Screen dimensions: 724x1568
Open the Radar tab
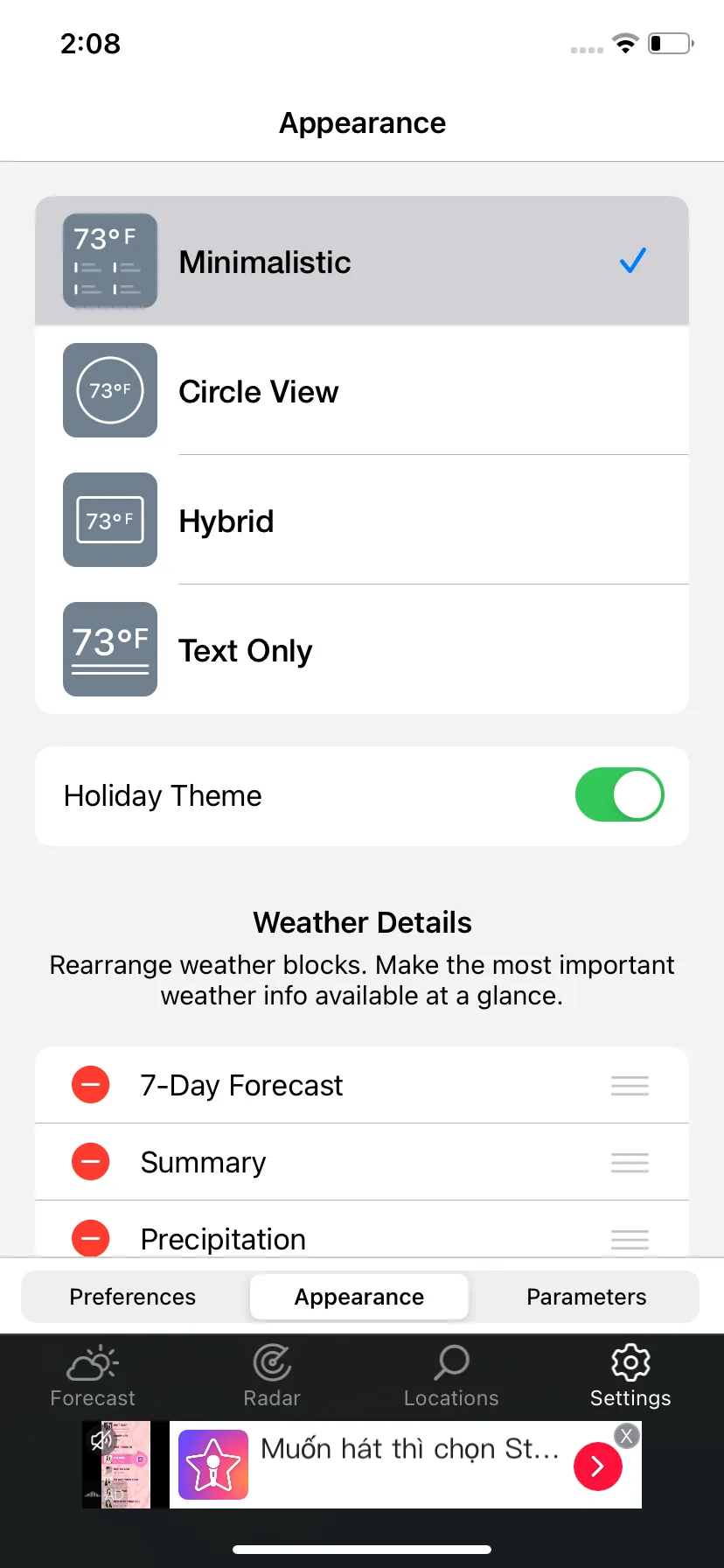[272, 1376]
